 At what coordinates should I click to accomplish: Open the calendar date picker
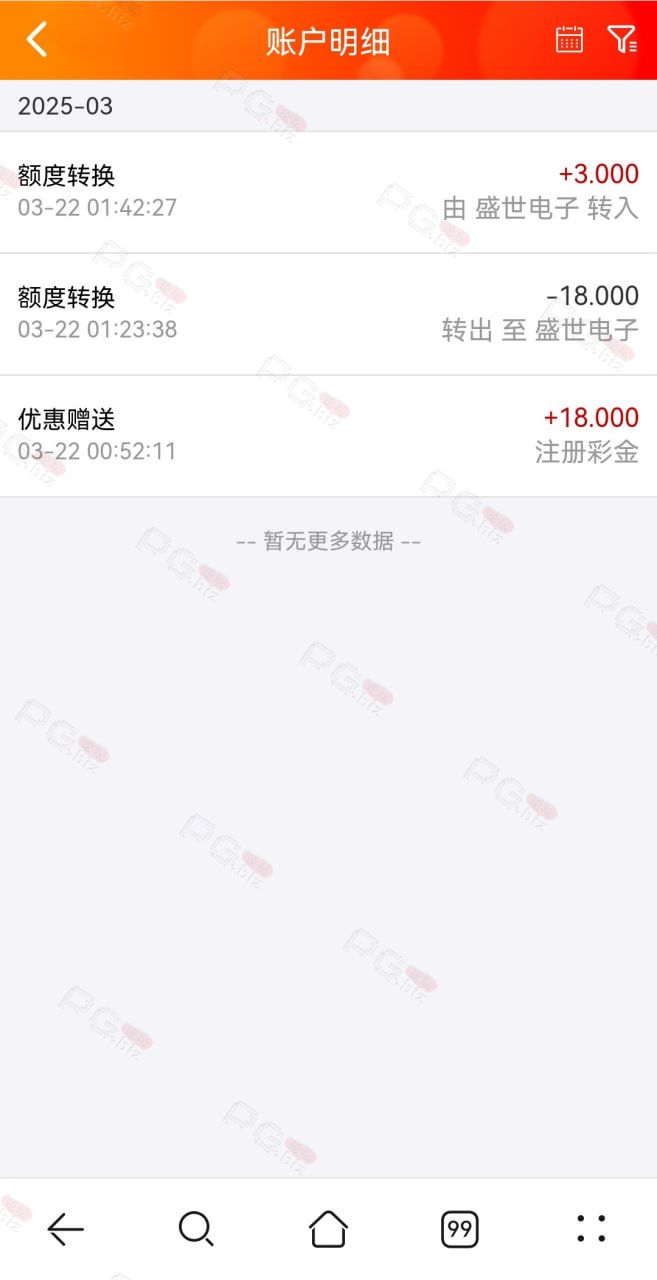pos(569,40)
